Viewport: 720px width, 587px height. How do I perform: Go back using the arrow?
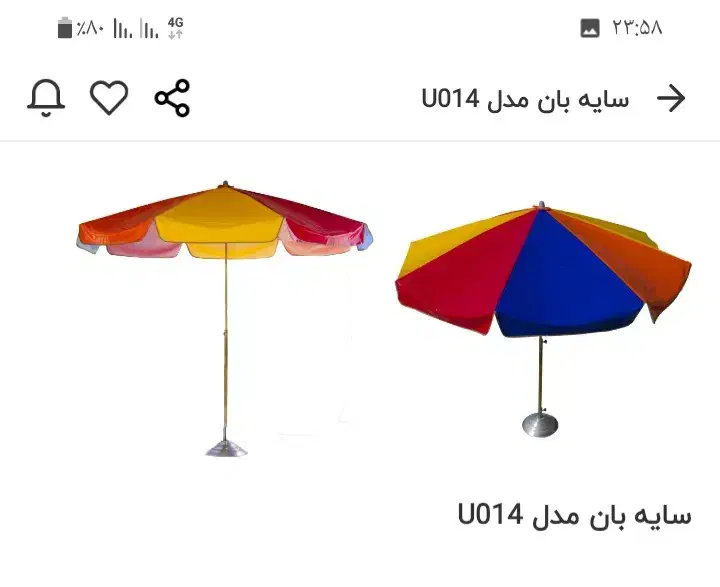pos(671,98)
